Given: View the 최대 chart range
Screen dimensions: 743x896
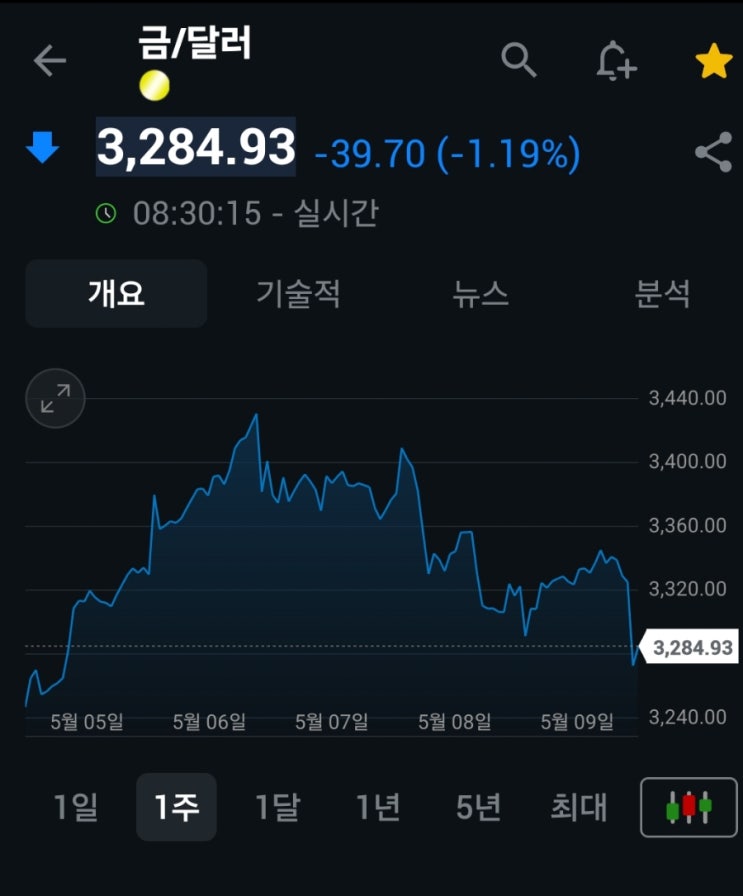Looking at the screenshot, I should pos(578,807).
